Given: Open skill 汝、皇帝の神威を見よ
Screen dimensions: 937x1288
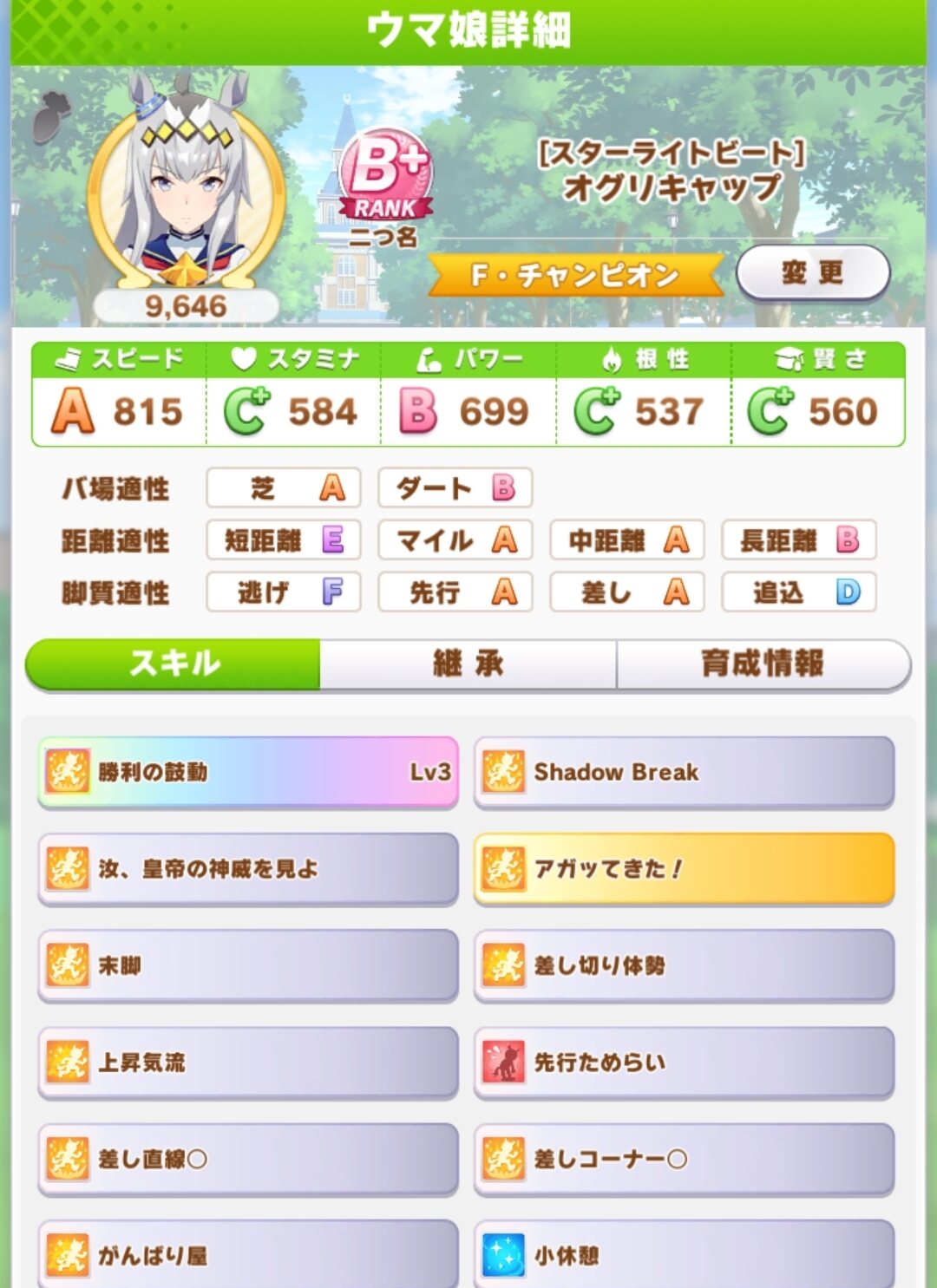Looking at the screenshot, I should click(x=248, y=869).
